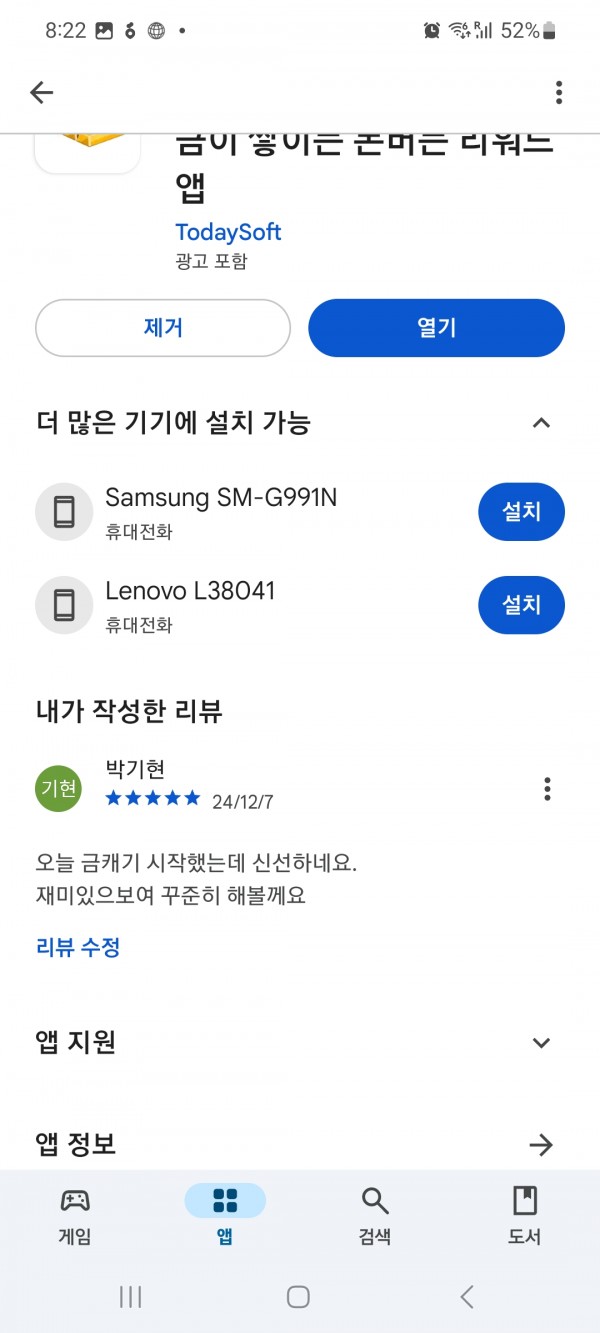The image size is (600, 1333).
Task: Install on Samsung SM-G991N
Action: [x=521, y=512]
